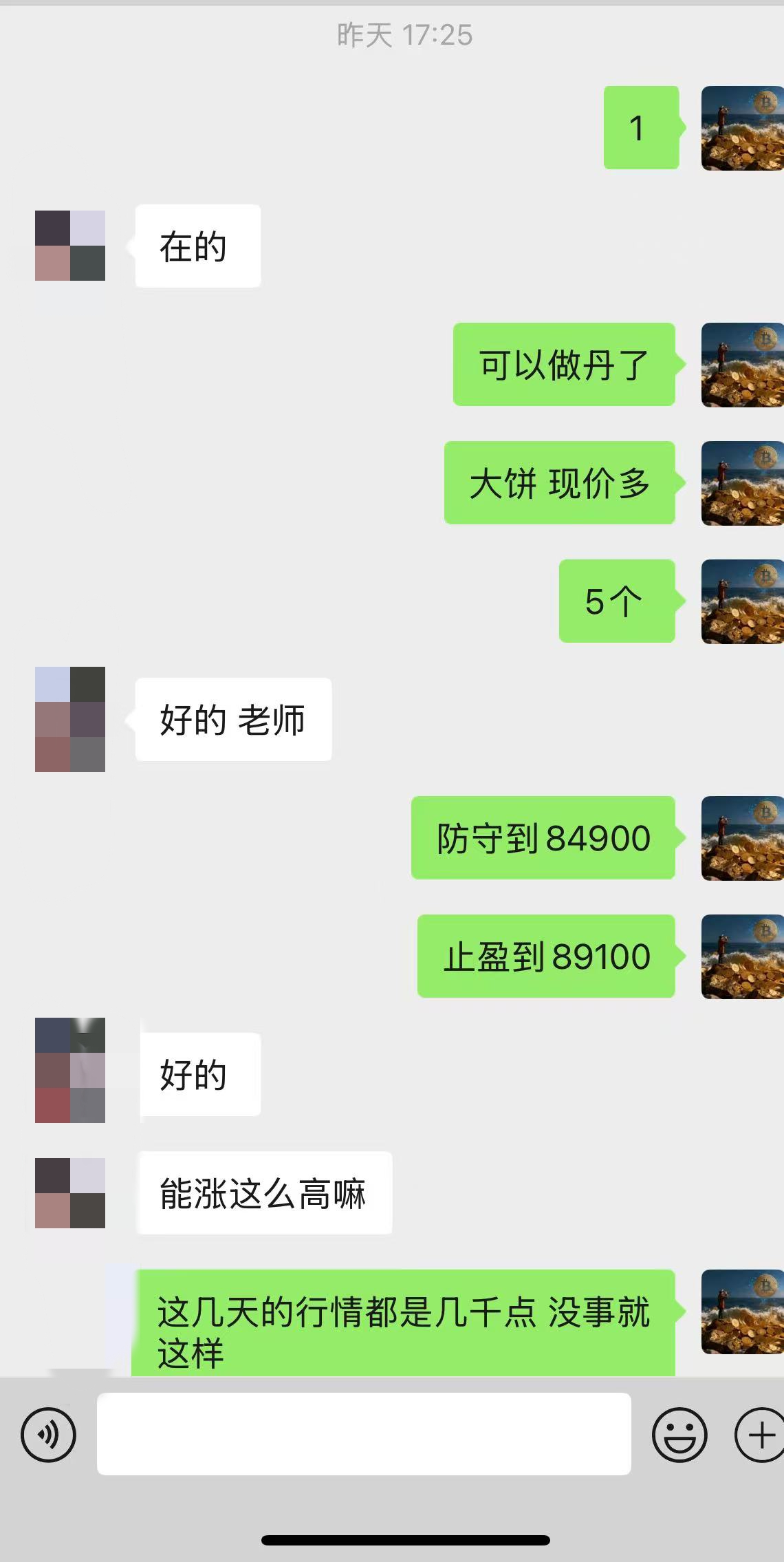Switch to voice message input
The height and width of the screenshot is (1562, 784).
[x=48, y=1435]
